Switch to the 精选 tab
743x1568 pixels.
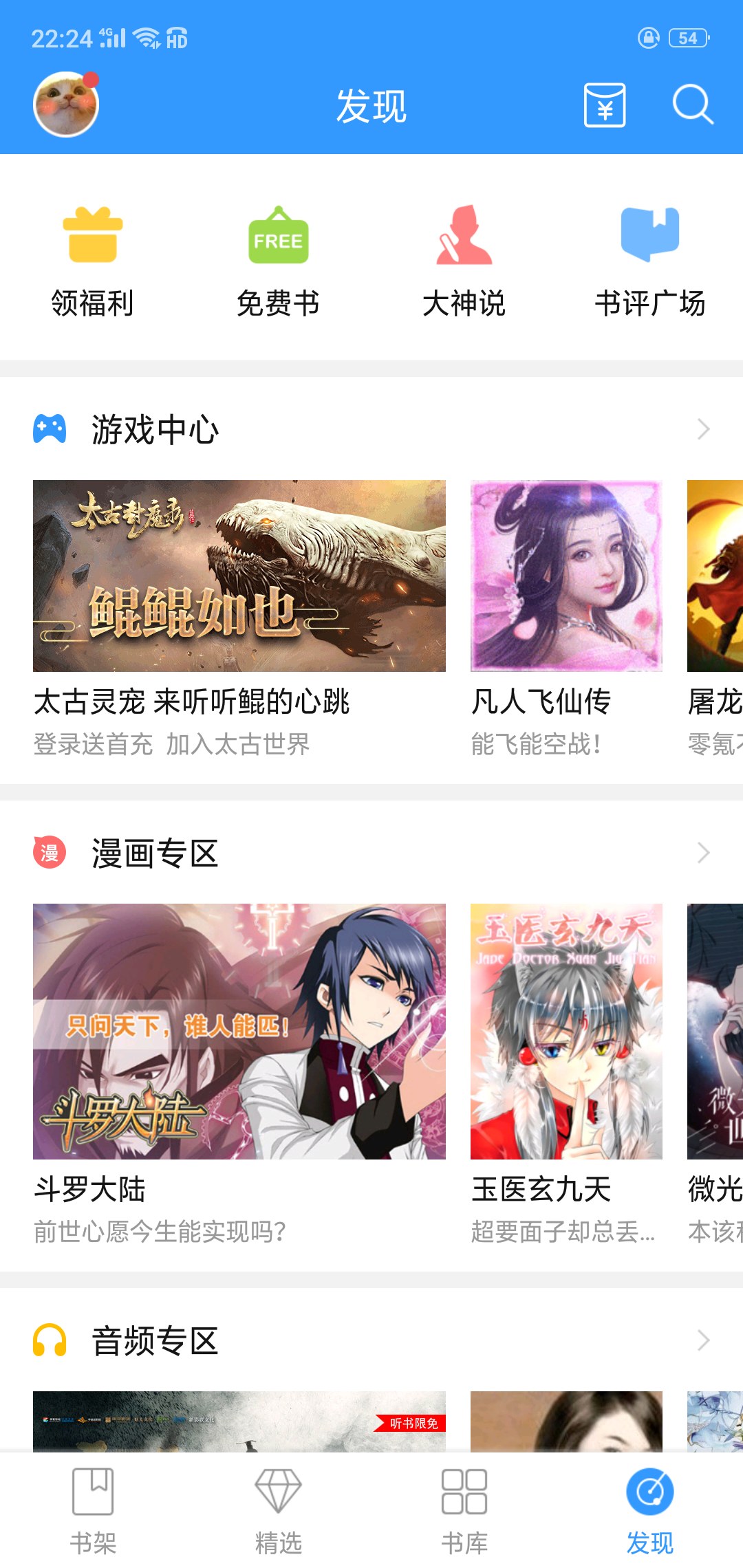pos(278,1510)
